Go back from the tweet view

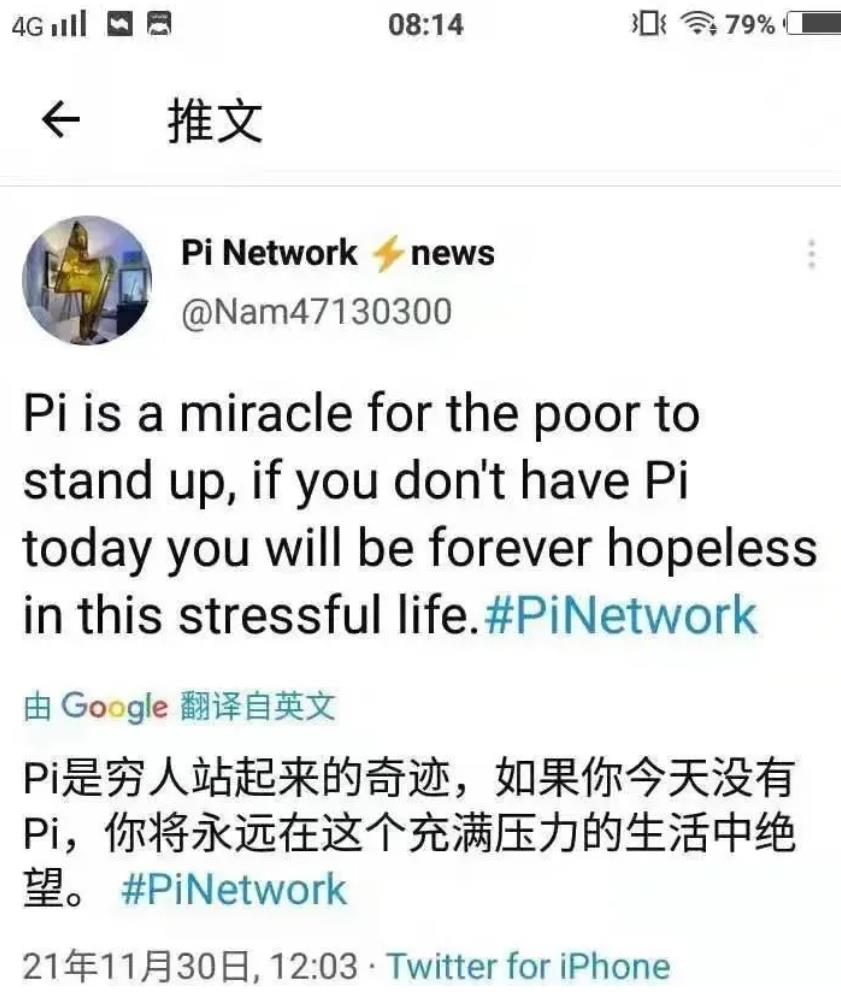(60, 122)
